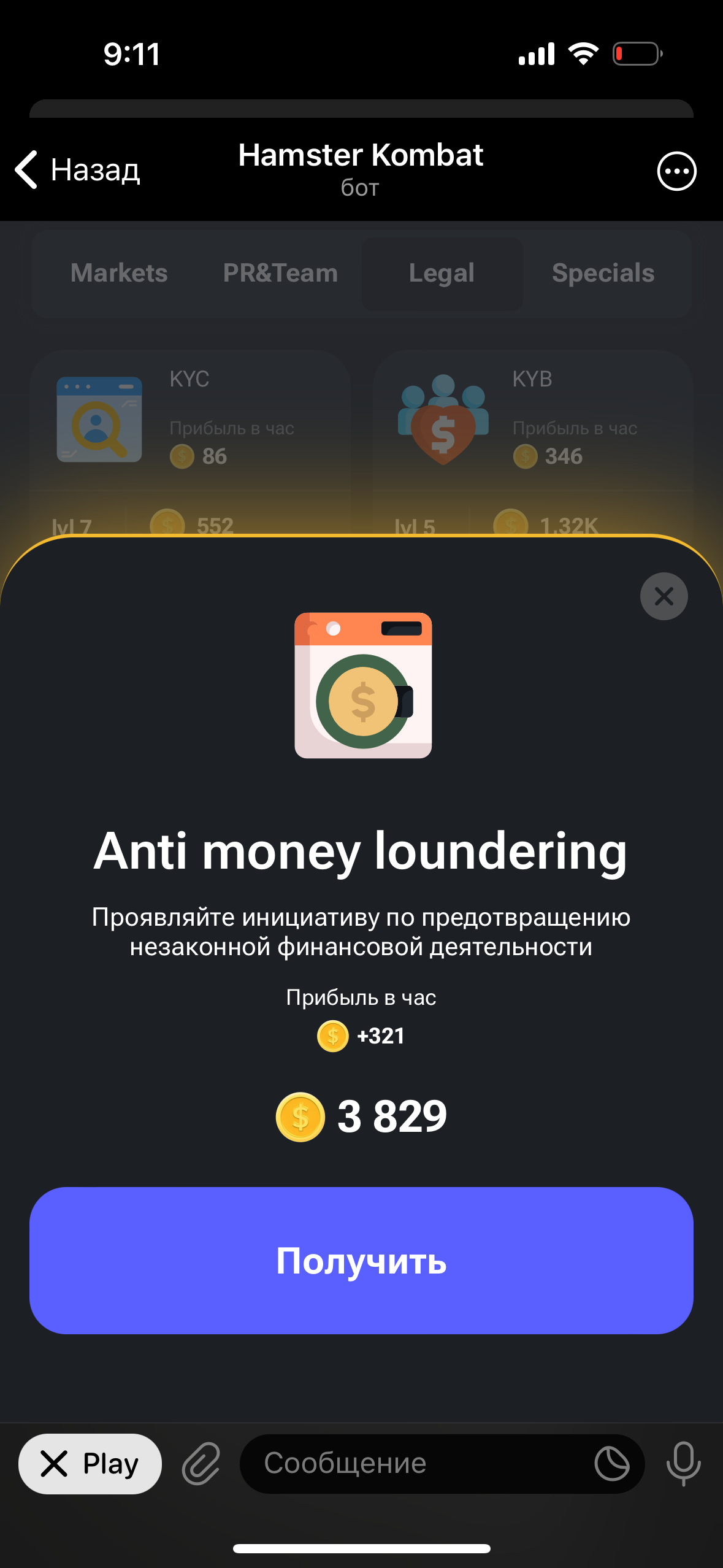Record a voice message with the microphone
723x1568 pixels.
click(x=683, y=1464)
